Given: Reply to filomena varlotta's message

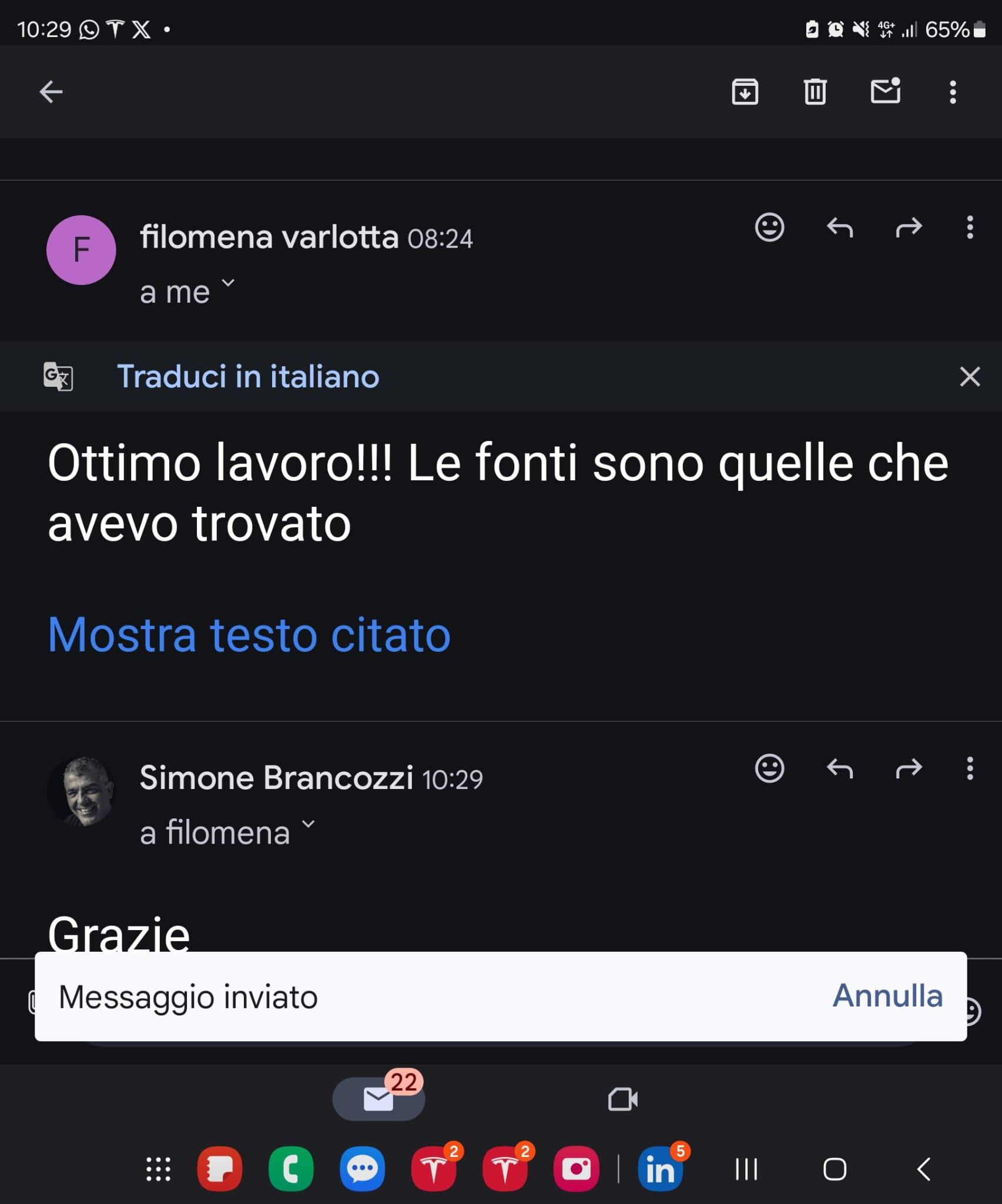Looking at the screenshot, I should tap(839, 227).
